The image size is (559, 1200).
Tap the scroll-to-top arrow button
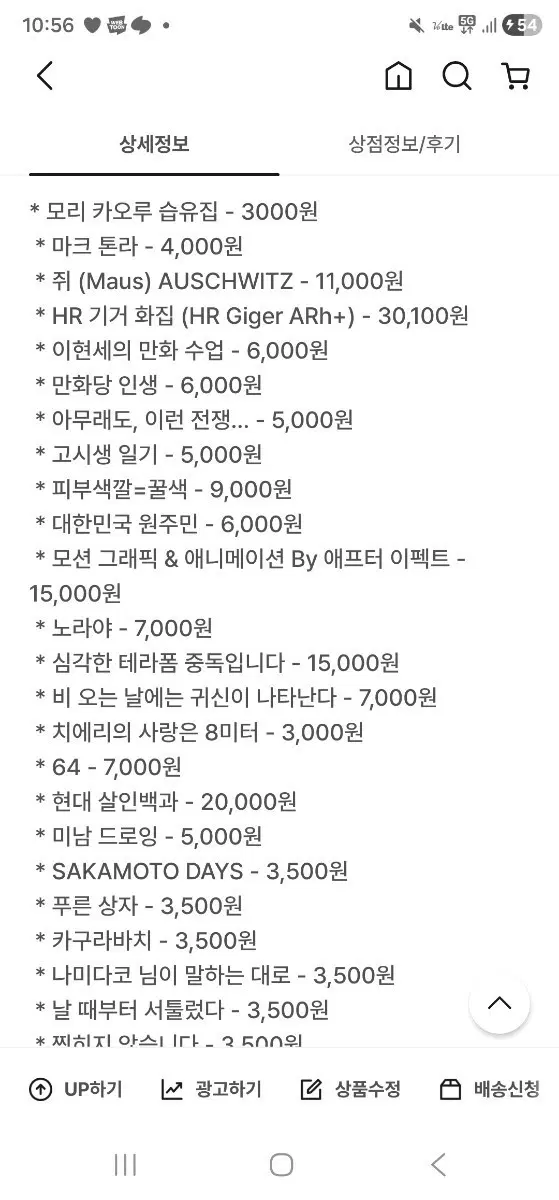click(x=499, y=1004)
